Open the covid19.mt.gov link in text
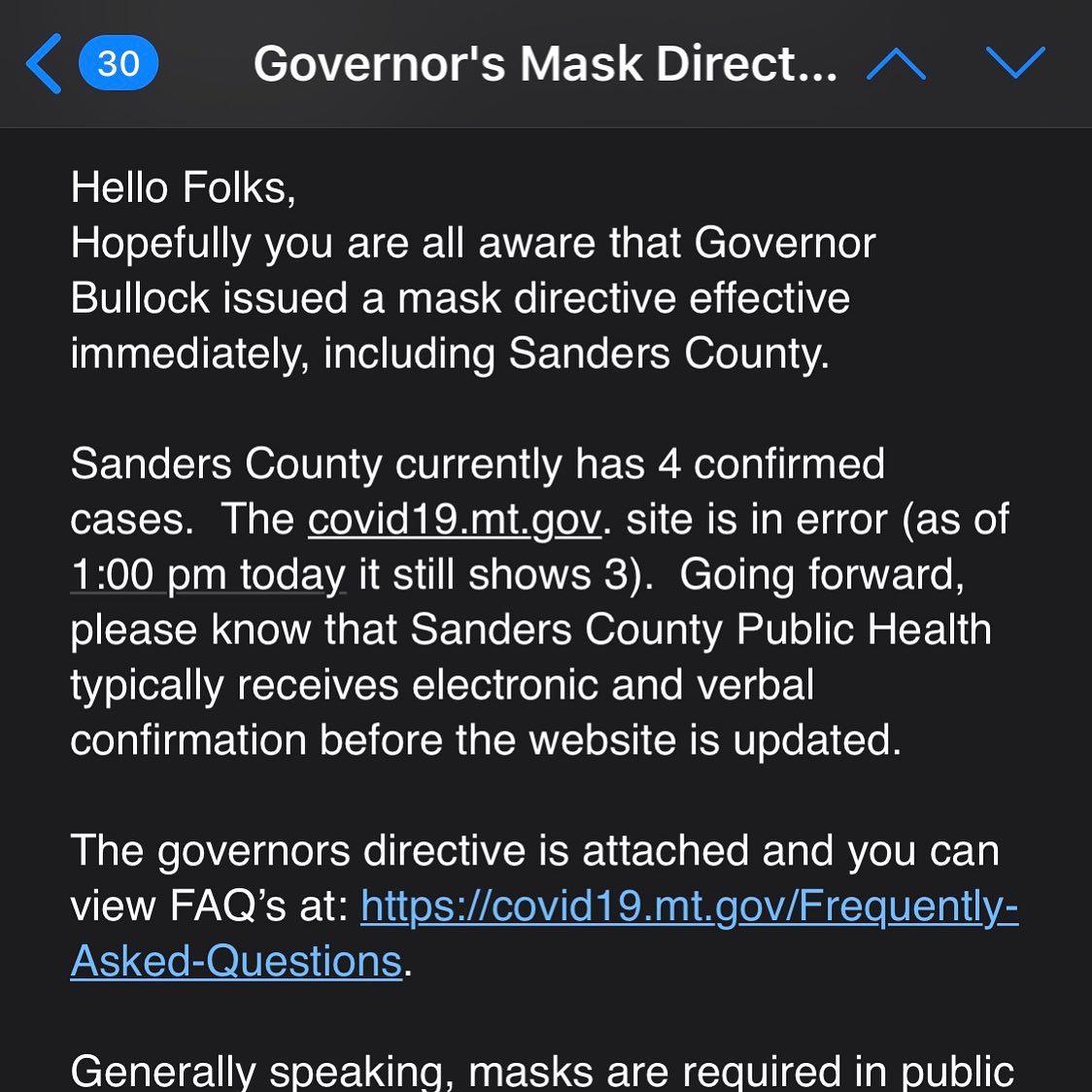This screenshot has height=1092, width=1092. point(455,520)
